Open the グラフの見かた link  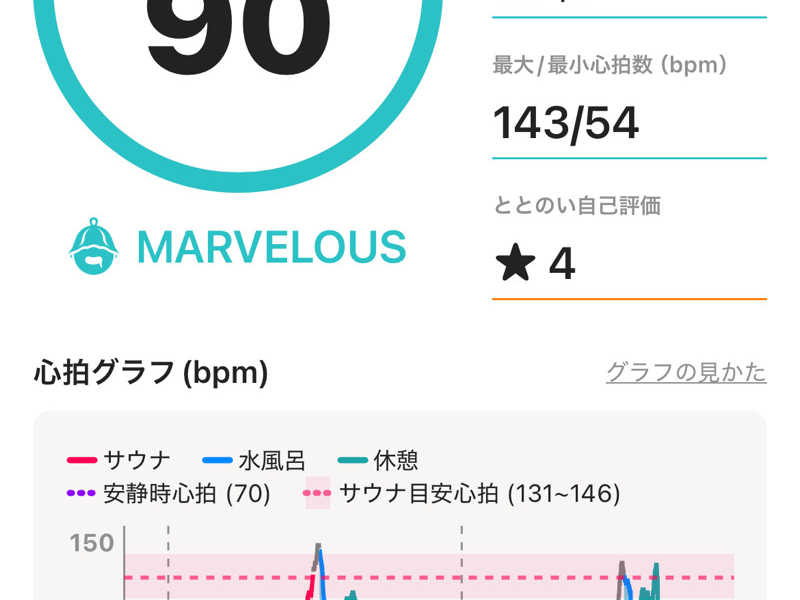tap(686, 373)
